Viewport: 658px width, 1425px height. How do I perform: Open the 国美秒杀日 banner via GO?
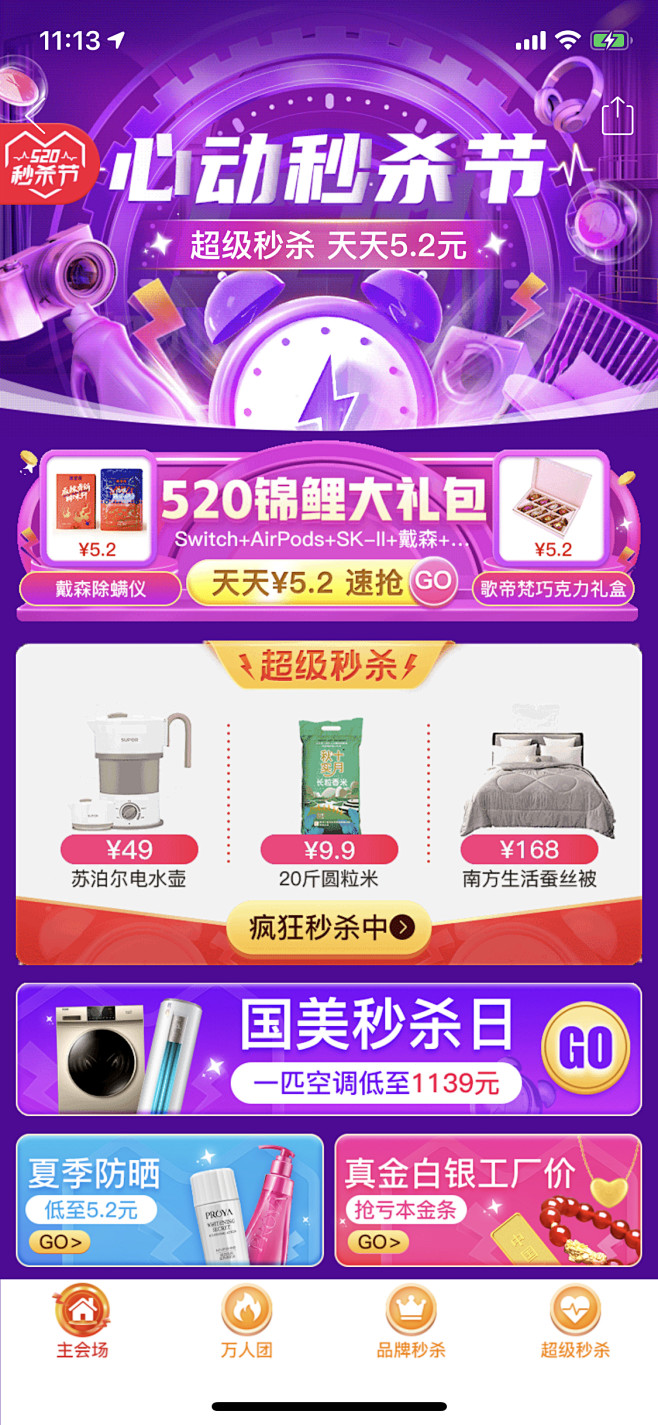click(585, 1048)
